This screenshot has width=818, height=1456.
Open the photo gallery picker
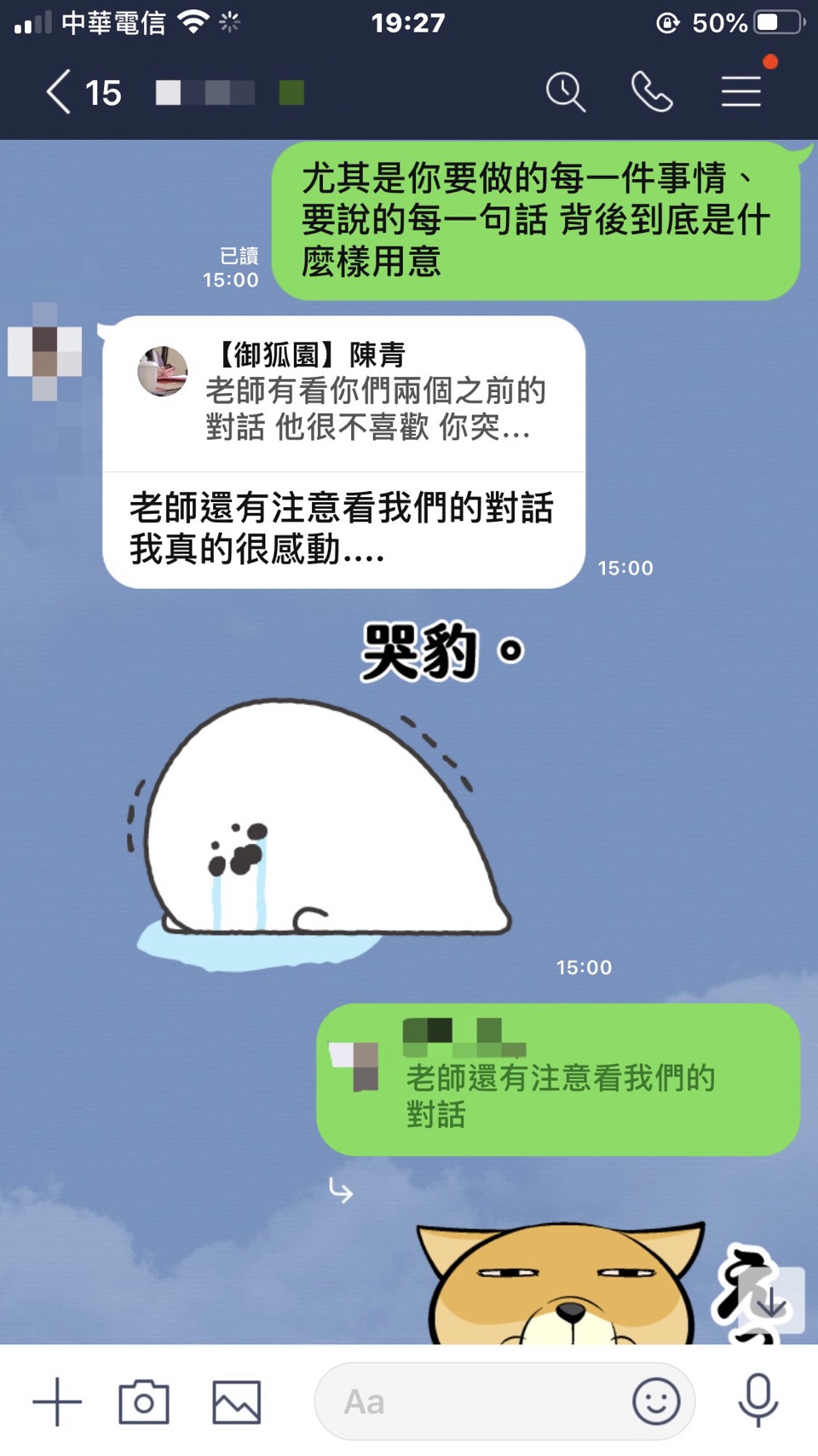tap(236, 1401)
